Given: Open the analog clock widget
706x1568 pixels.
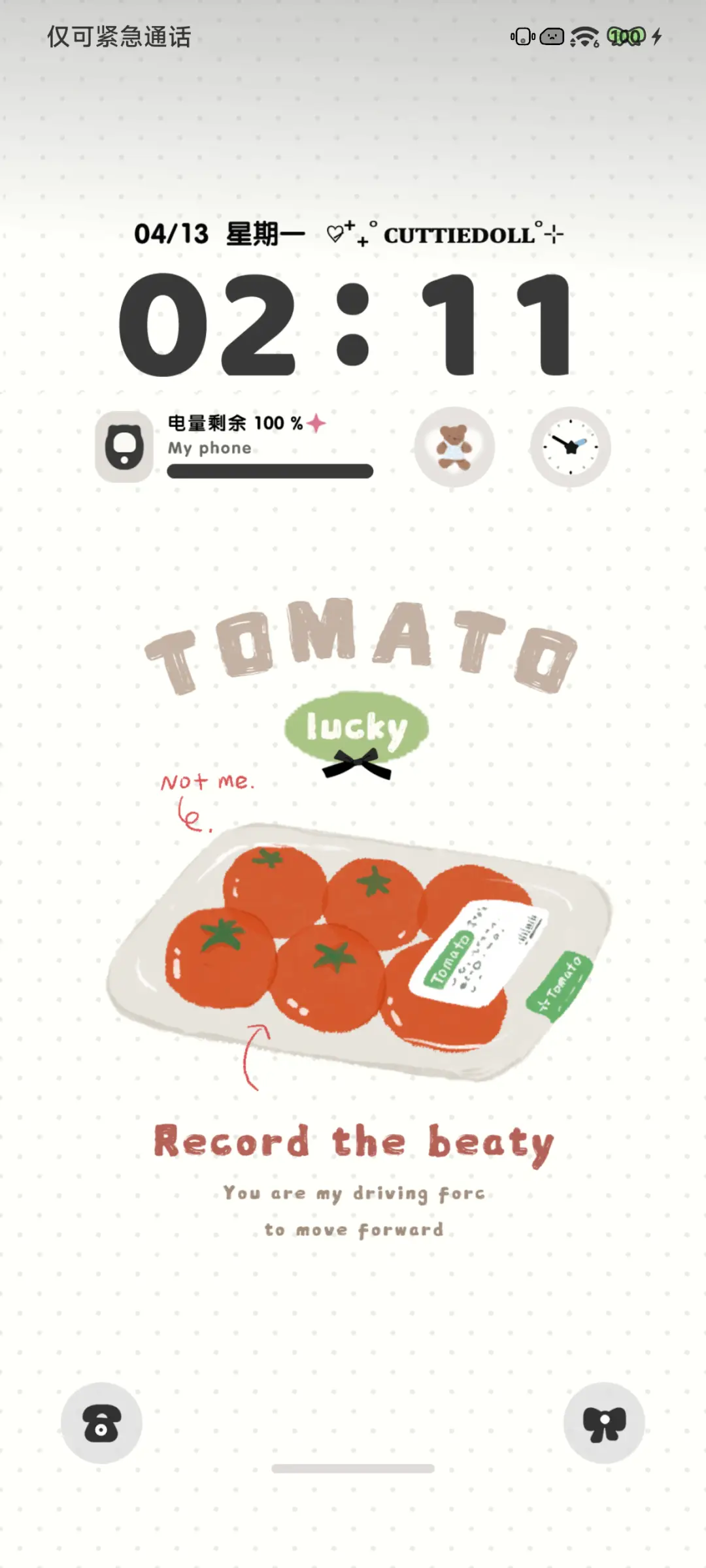Looking at the screenshot, I should 570,447.
